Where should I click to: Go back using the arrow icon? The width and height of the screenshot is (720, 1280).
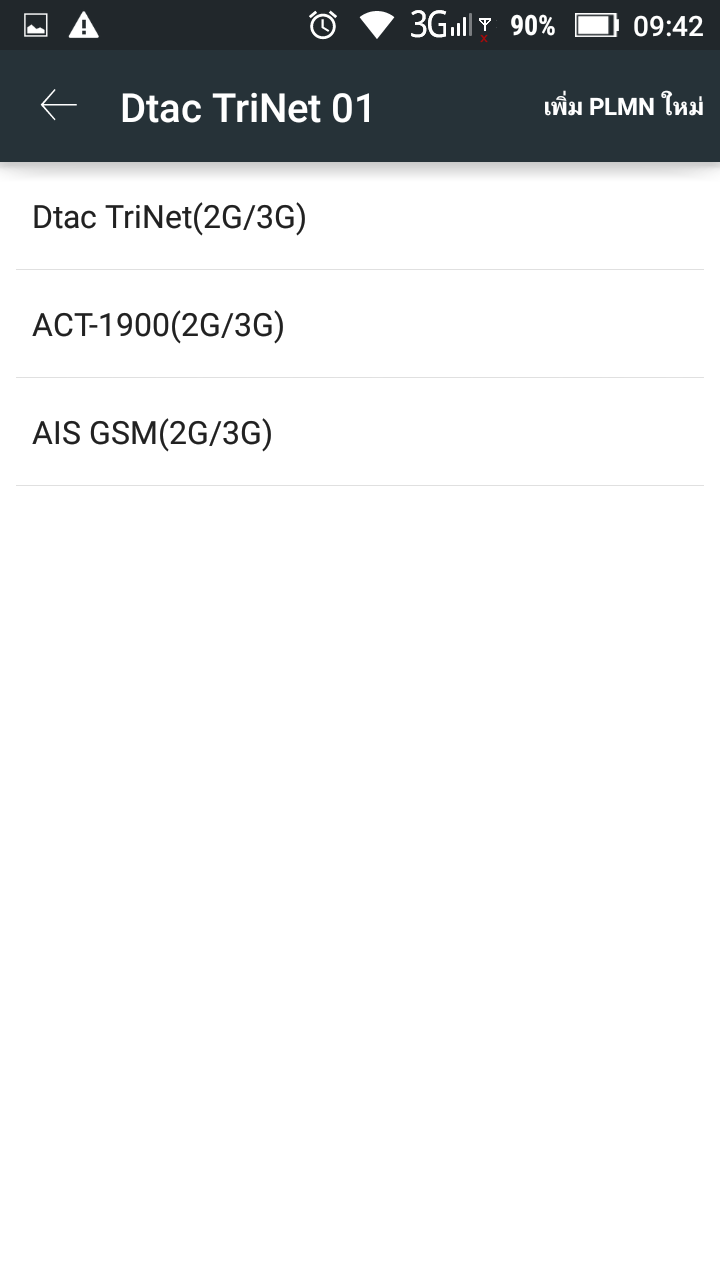click(58, 106)
